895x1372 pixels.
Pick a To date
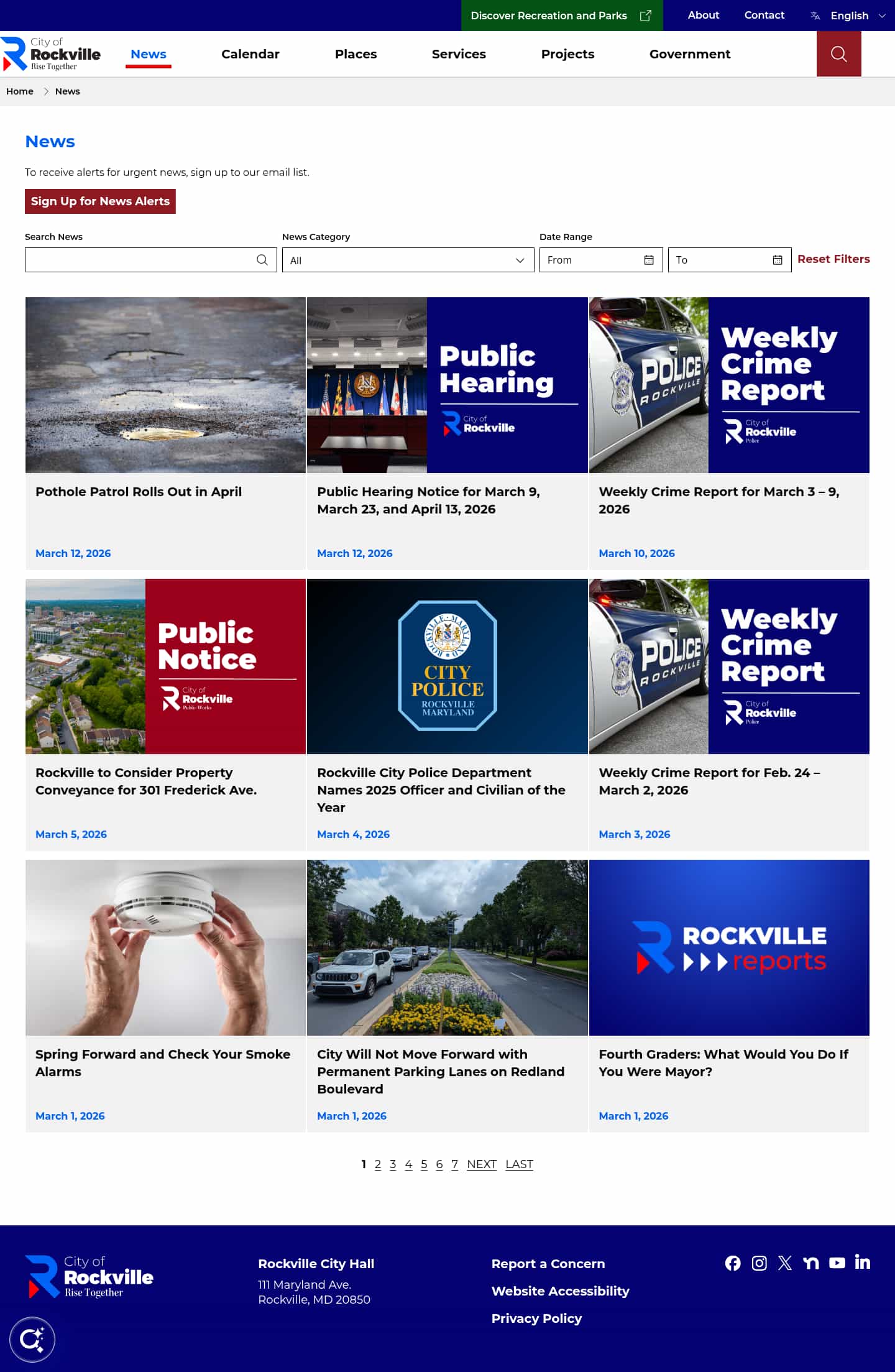point(729,260)
